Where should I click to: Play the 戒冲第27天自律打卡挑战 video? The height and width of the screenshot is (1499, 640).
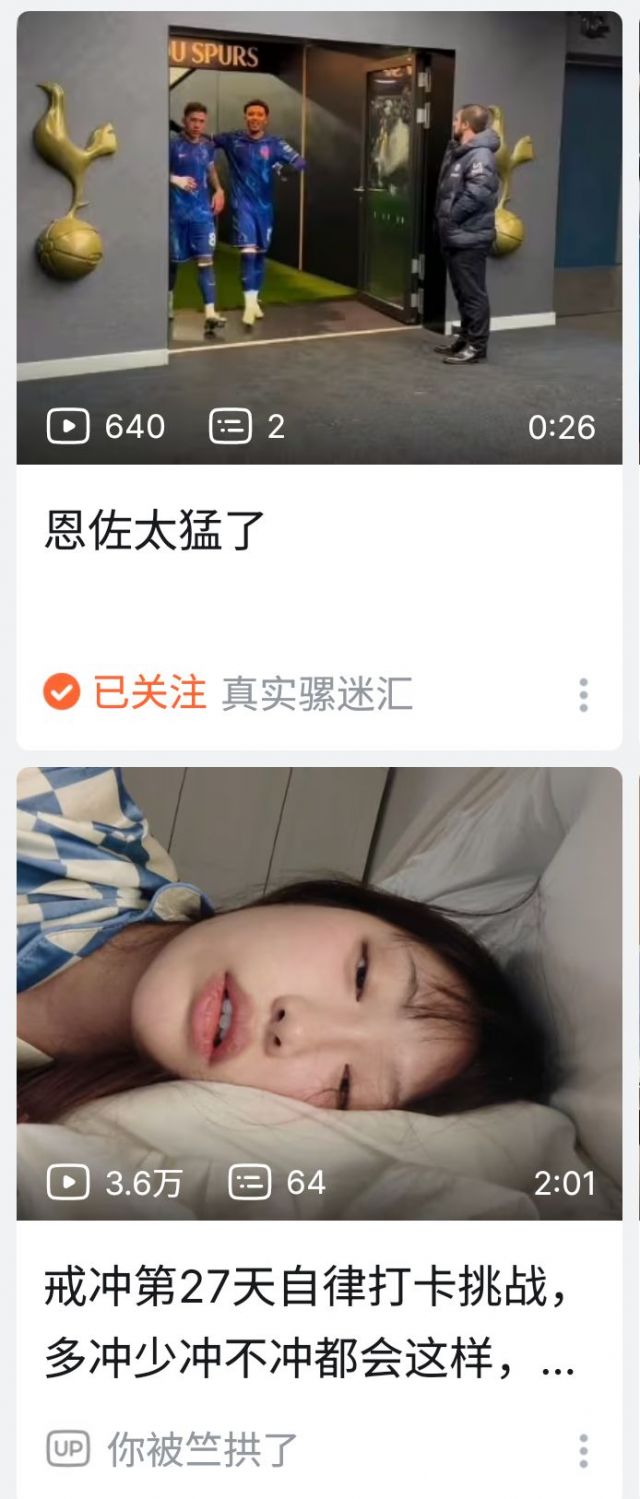pyautogui.click(x=319, y=992)
